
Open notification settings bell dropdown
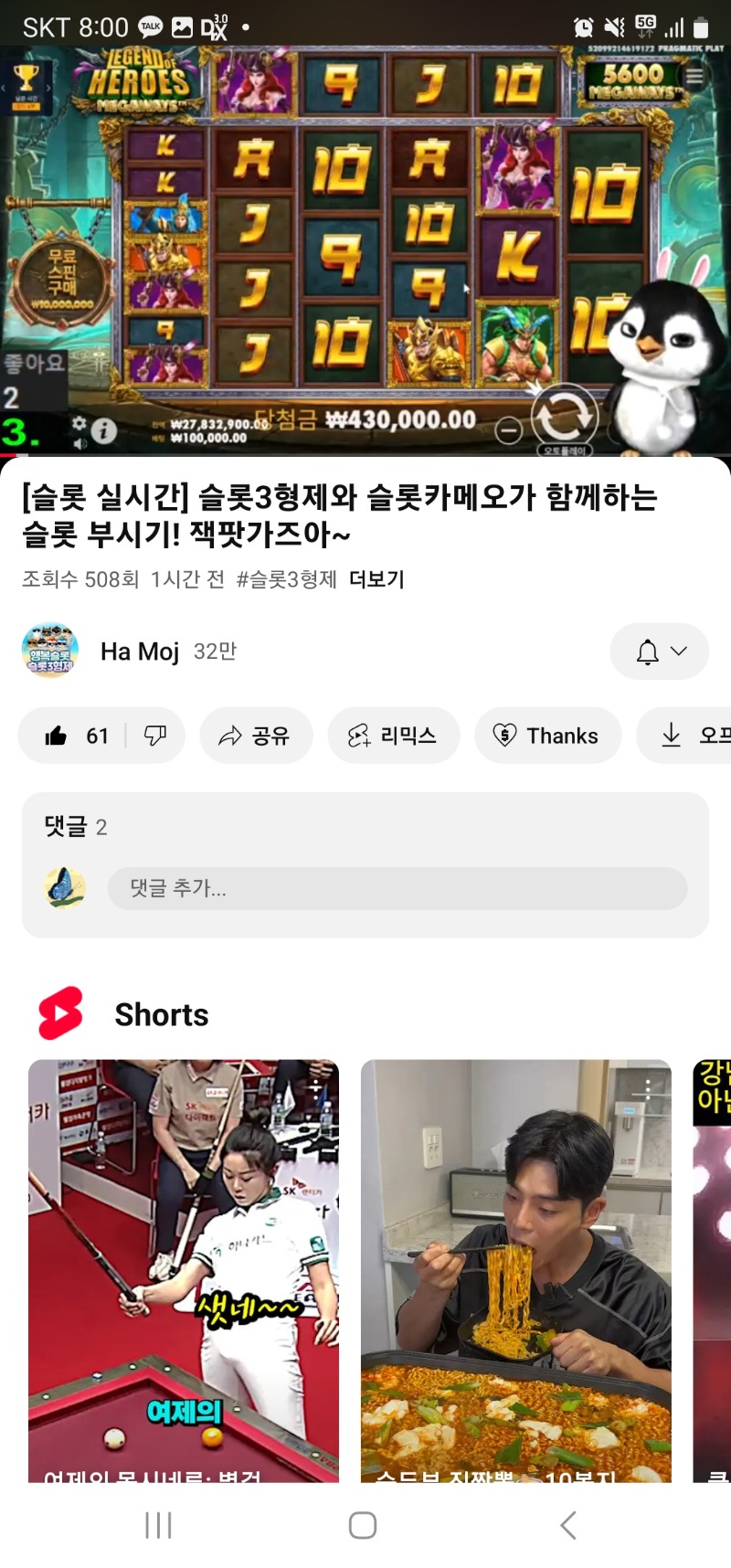coord(659,652)
